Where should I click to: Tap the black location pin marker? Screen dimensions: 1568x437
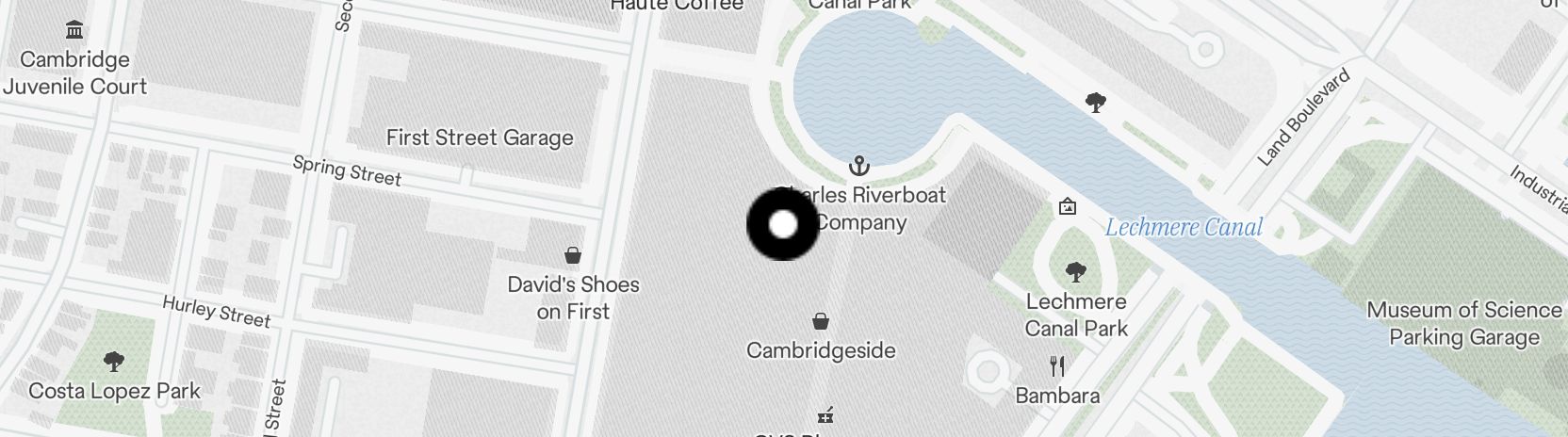coord(783,224)
